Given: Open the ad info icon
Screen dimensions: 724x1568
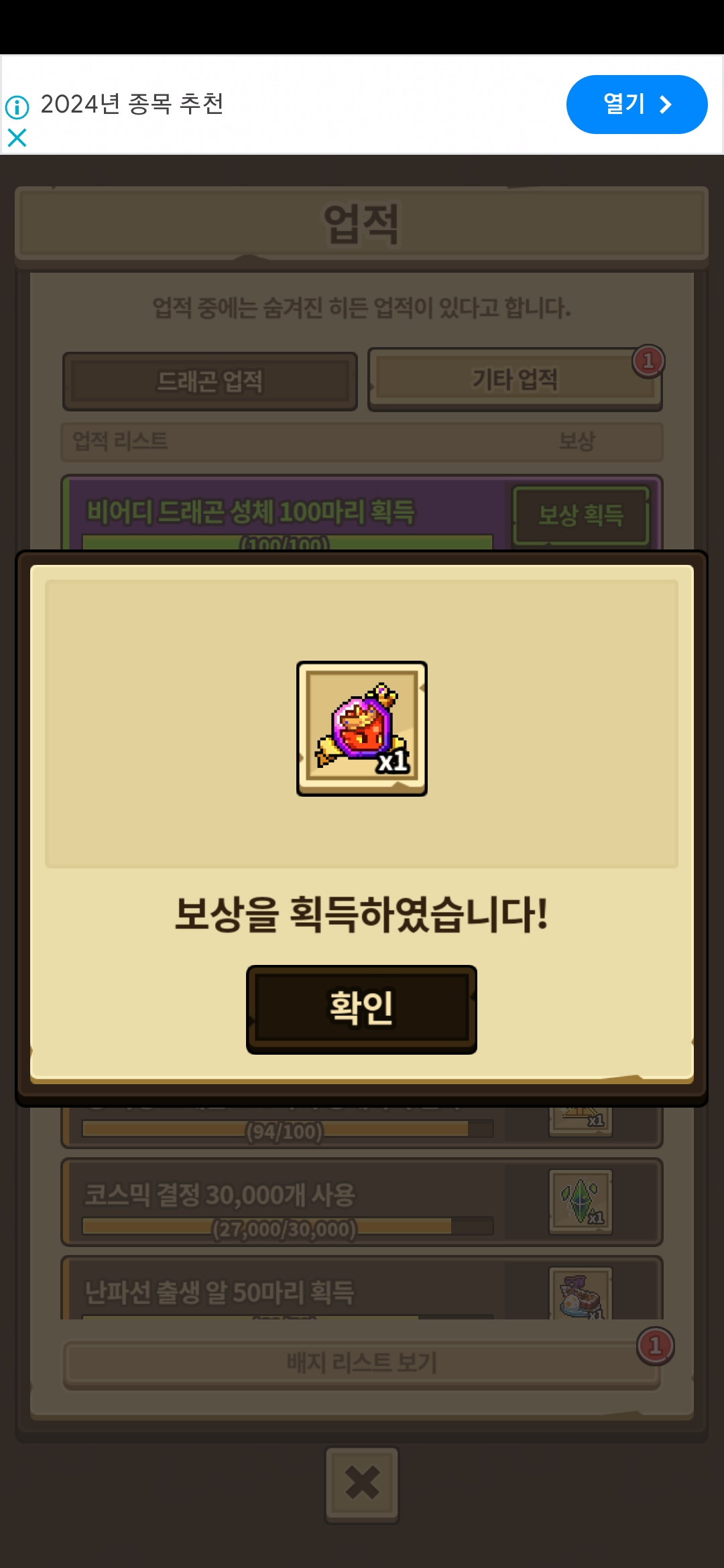Looking at the screenshot, I should (x=17, y=107).
